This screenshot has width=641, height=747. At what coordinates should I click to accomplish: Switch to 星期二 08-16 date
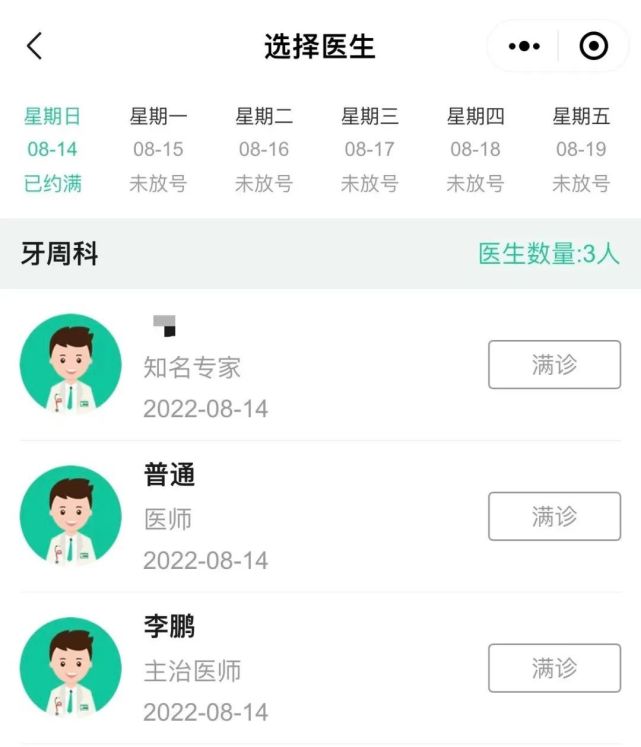pyautogui.click(x=264, y=150)
